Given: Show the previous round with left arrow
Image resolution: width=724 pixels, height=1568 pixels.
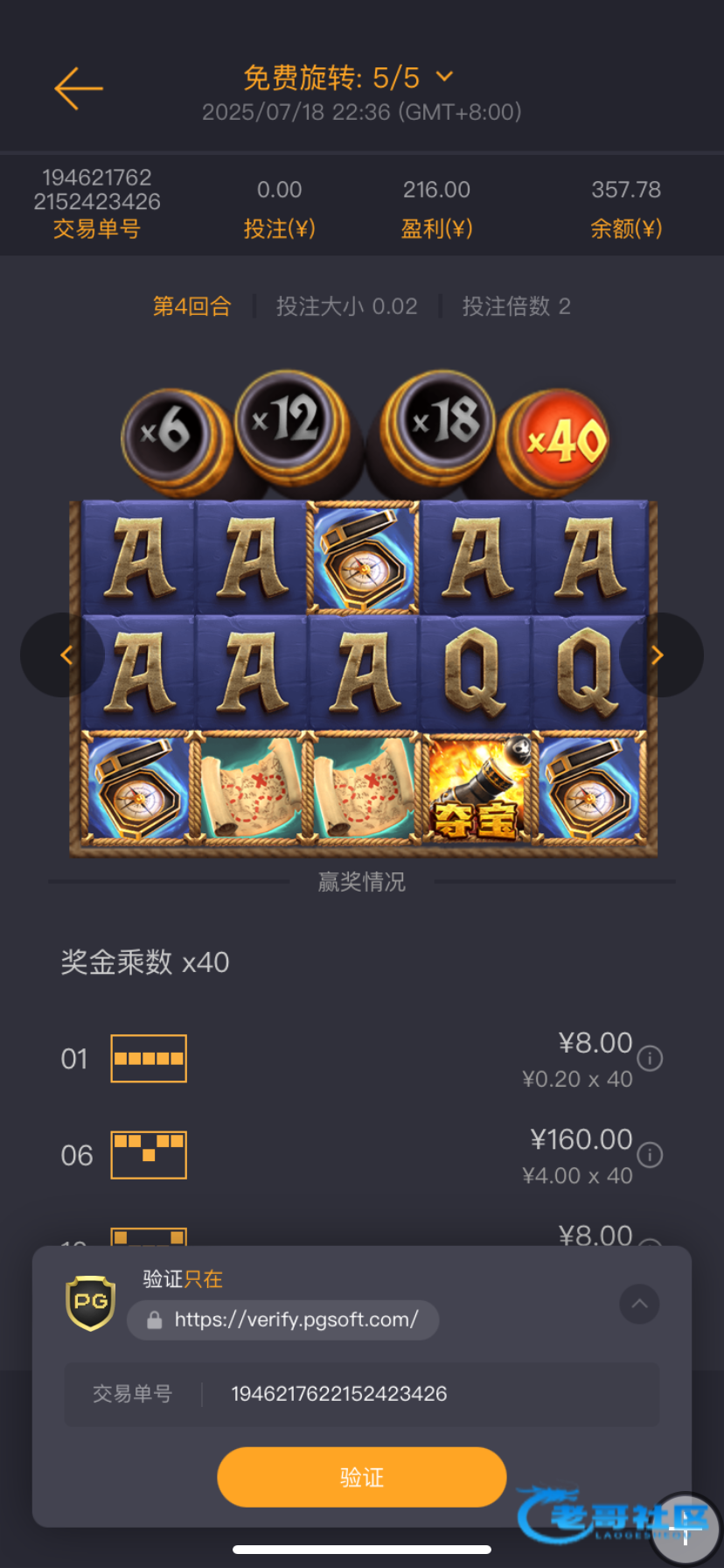Looking at the screenshot, I should tap(66, 655).
